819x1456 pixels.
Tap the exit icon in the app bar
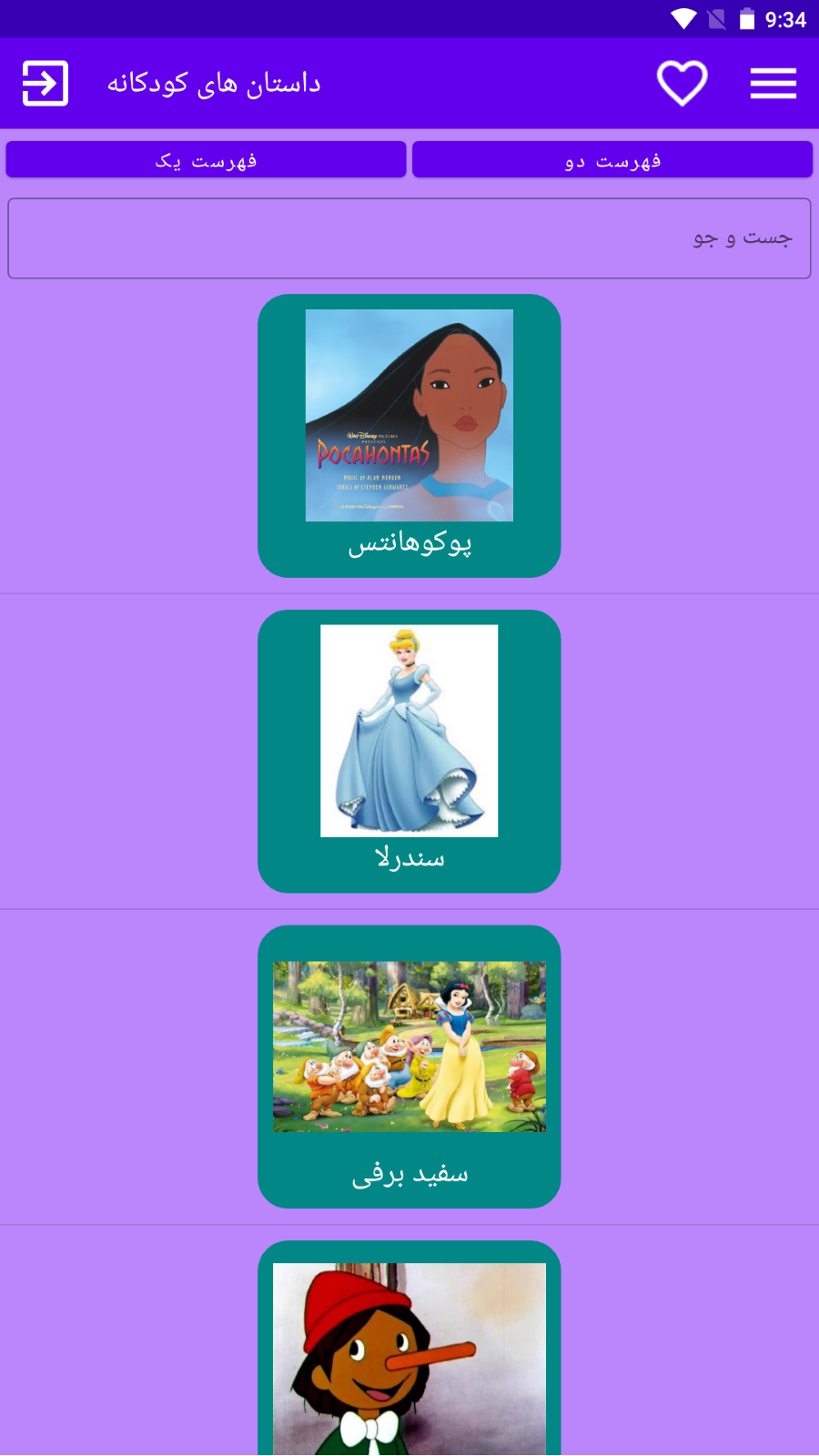(45, 84)
